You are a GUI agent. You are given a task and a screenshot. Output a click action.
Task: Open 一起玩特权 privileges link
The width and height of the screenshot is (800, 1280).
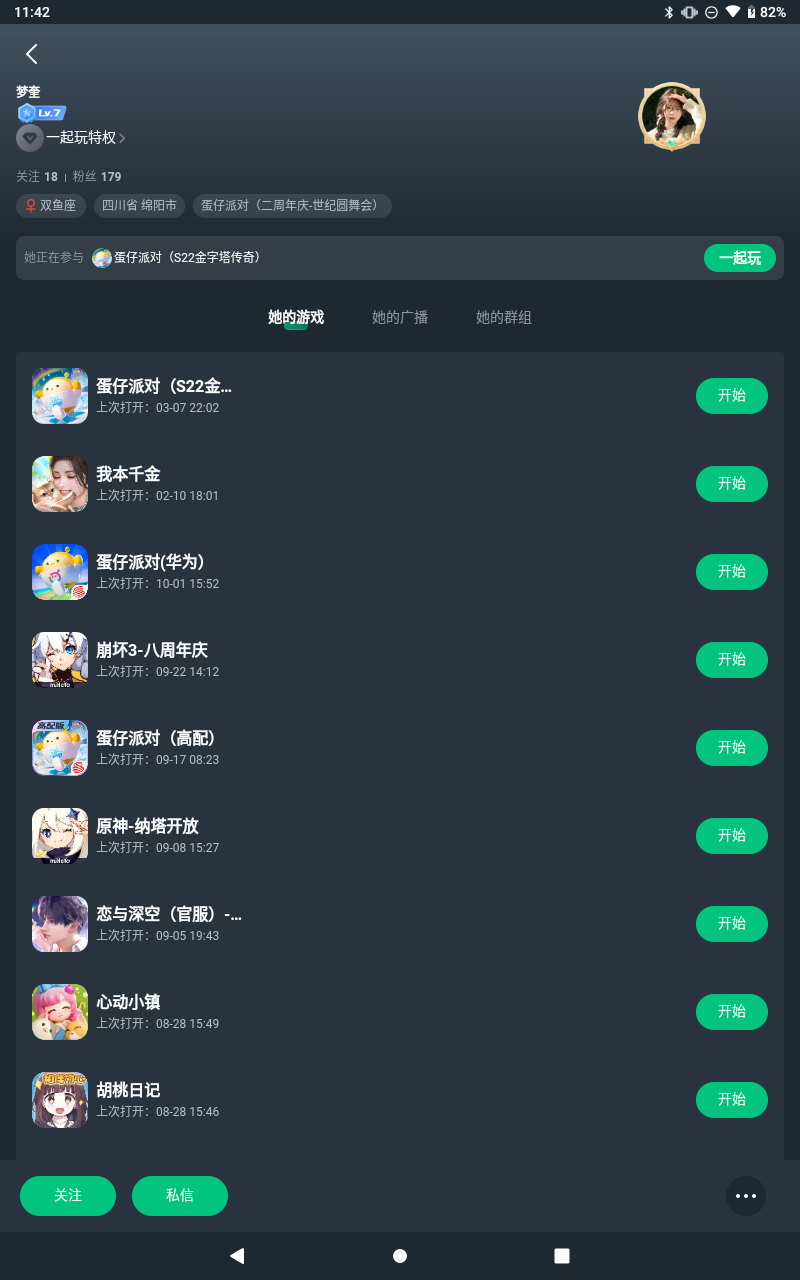tap(80, 138)
